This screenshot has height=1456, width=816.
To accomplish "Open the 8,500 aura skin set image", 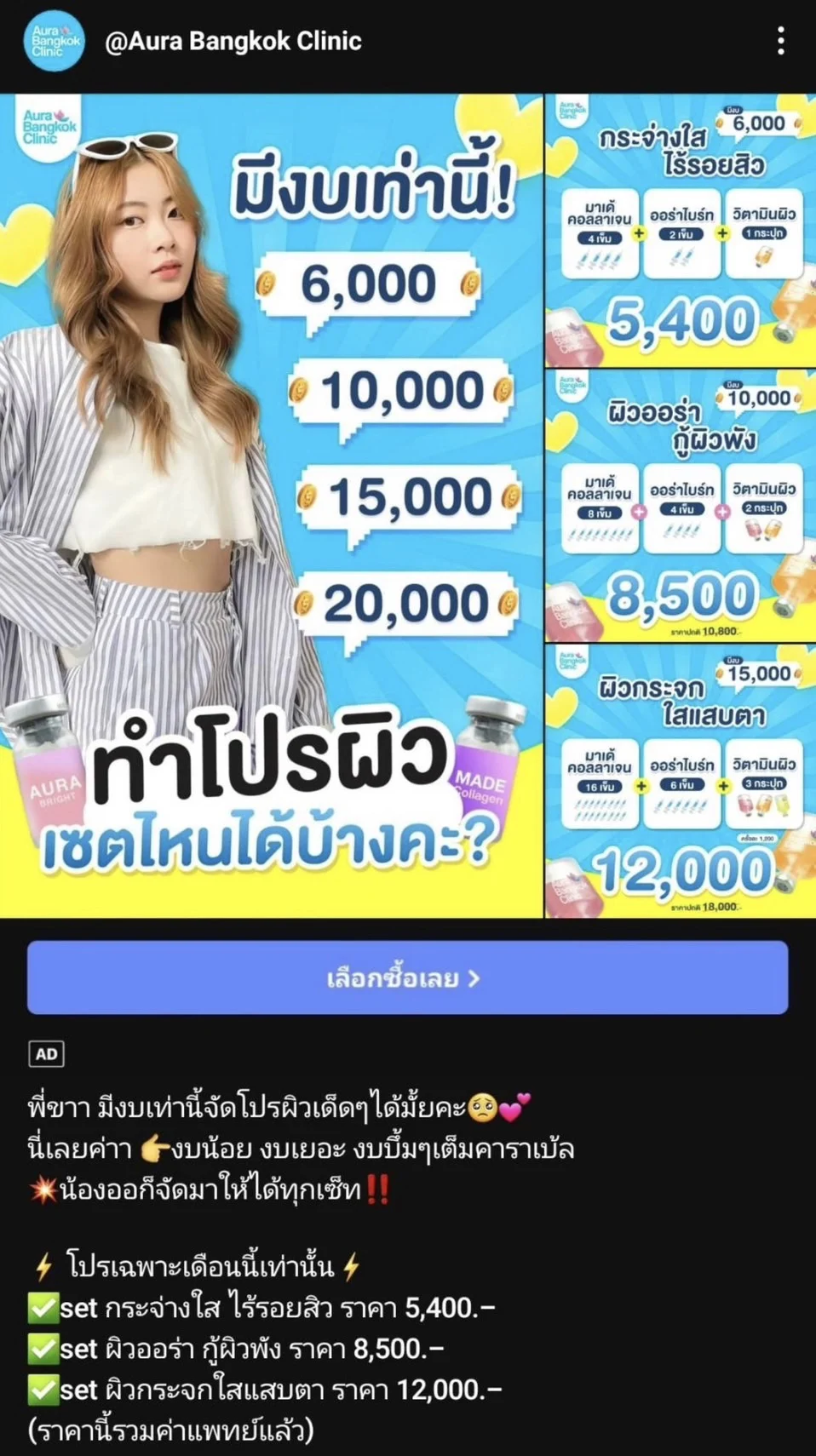I will [681, 506].
